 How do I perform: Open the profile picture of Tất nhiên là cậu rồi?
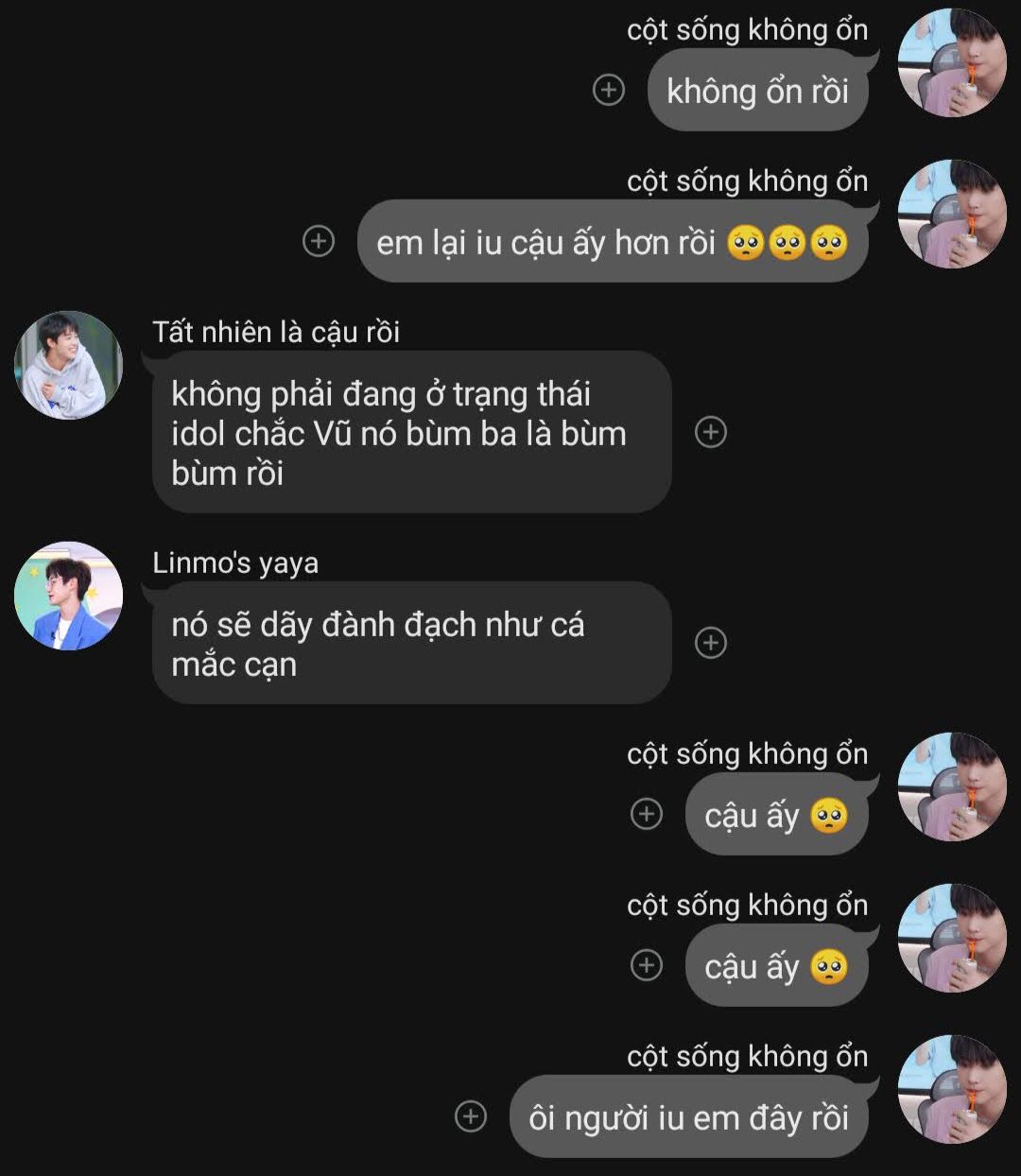coord(68,365)
